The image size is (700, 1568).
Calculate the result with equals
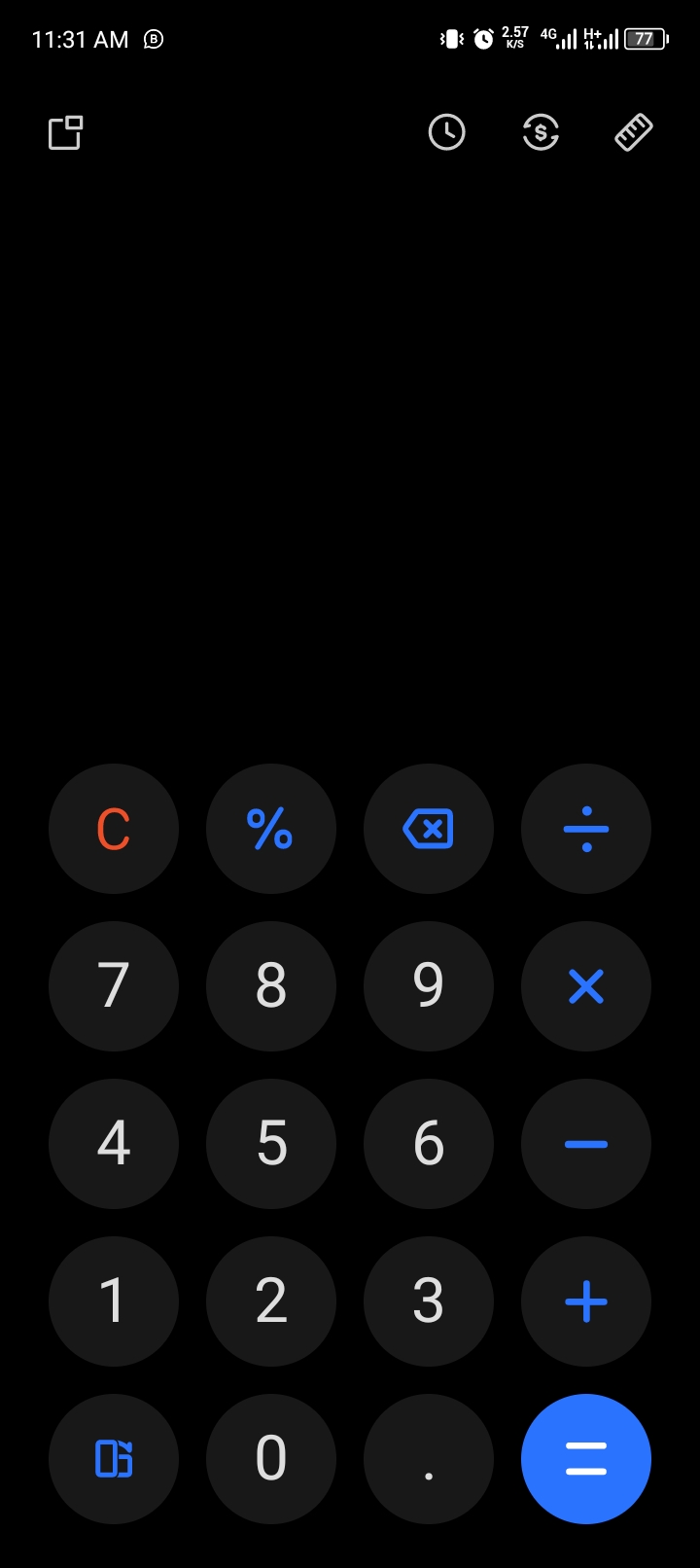[x=586, y=1459]
